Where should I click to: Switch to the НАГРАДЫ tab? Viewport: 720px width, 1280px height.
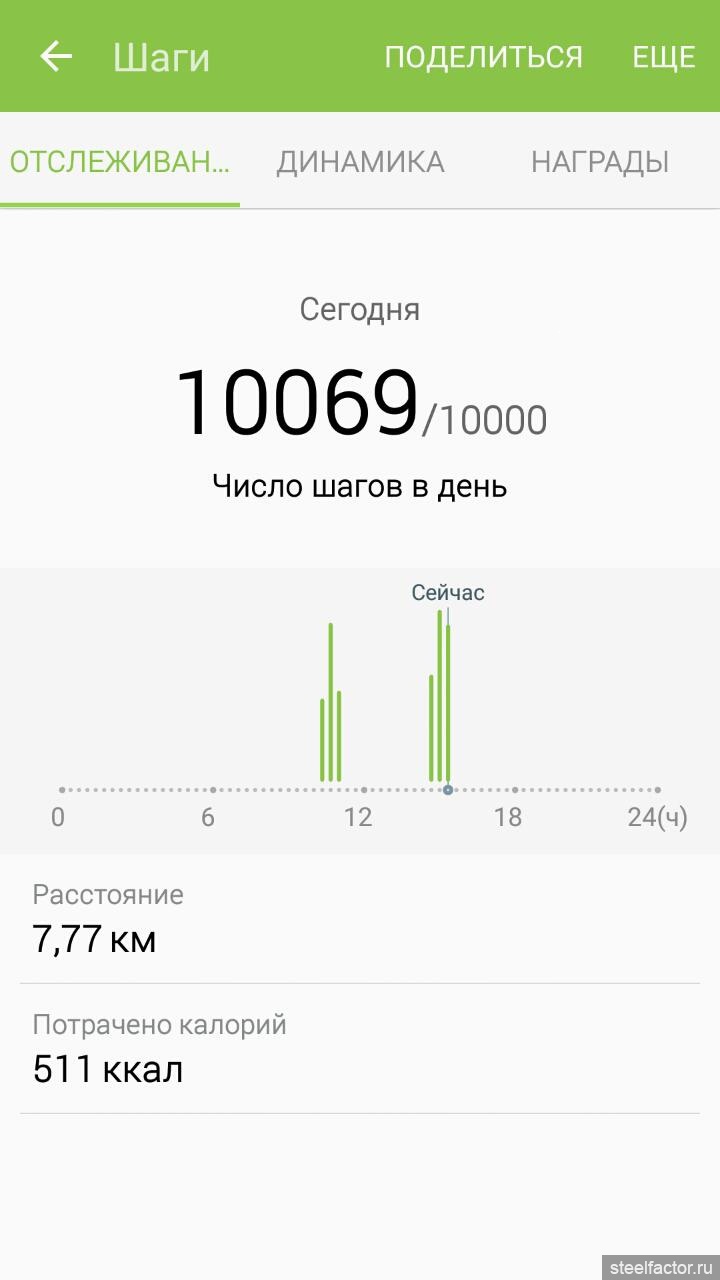pyautogui.click(x=600, y=161)
